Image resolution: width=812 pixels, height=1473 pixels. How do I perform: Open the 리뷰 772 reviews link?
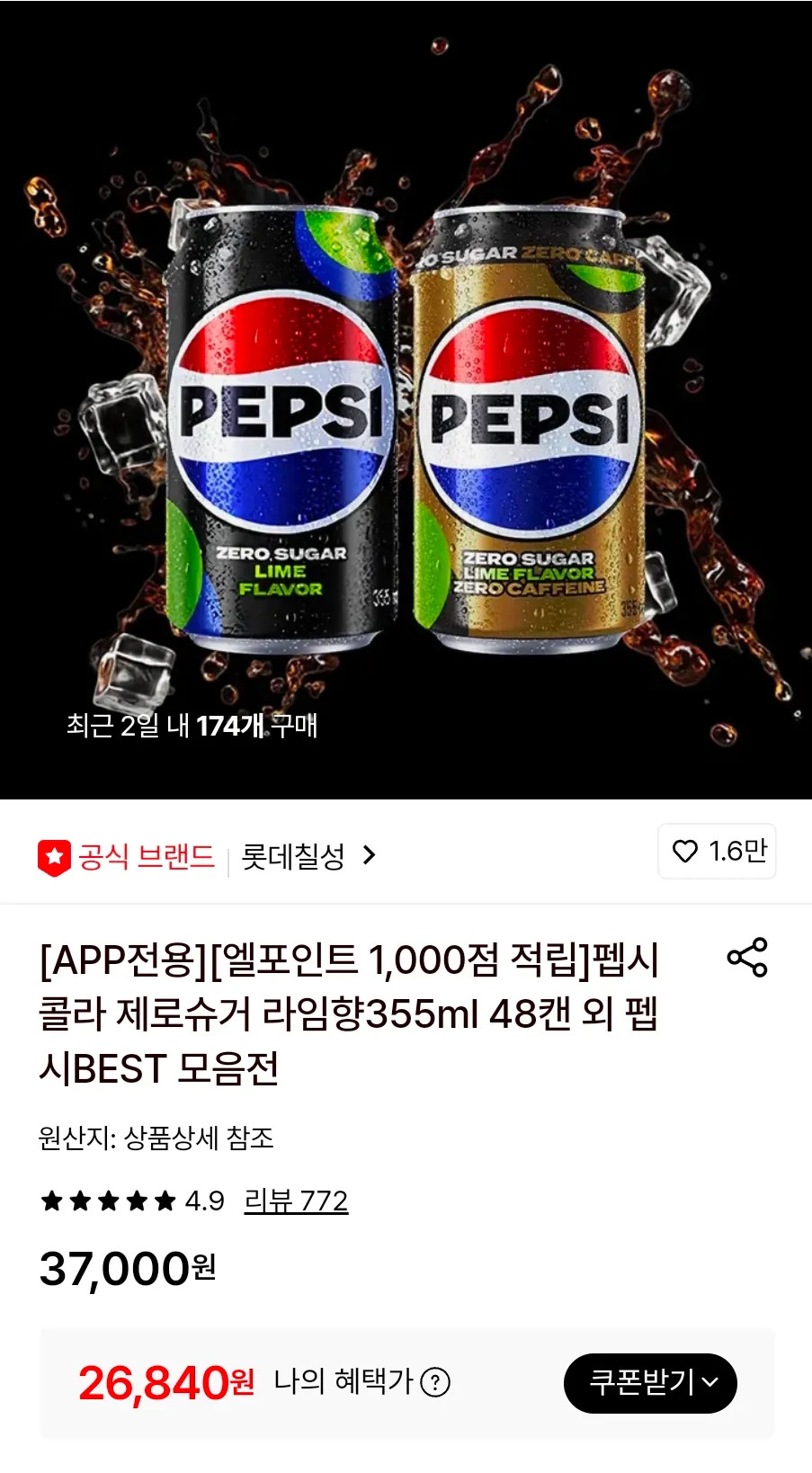[x=296, y=1201]
